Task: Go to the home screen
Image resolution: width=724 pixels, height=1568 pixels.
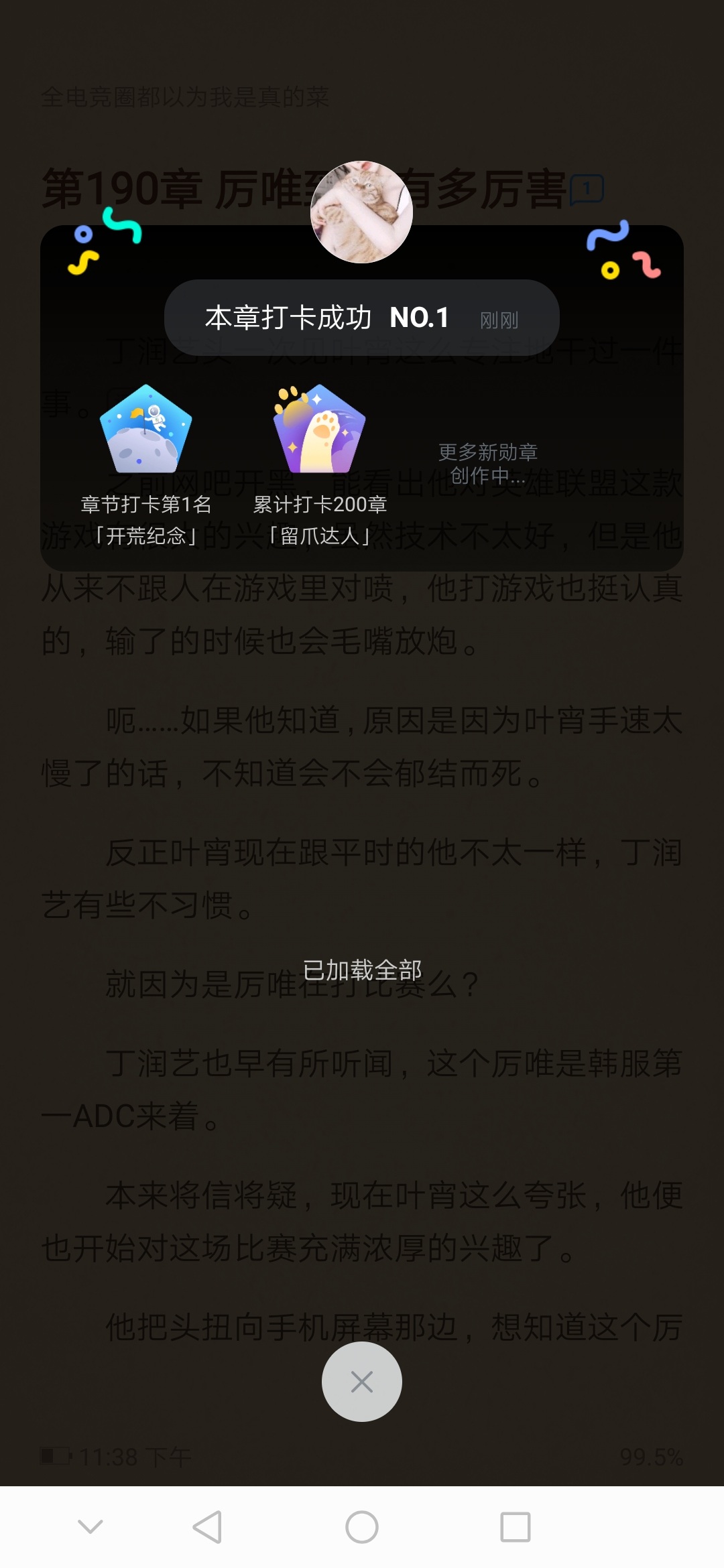Action: coord(362,1527)
